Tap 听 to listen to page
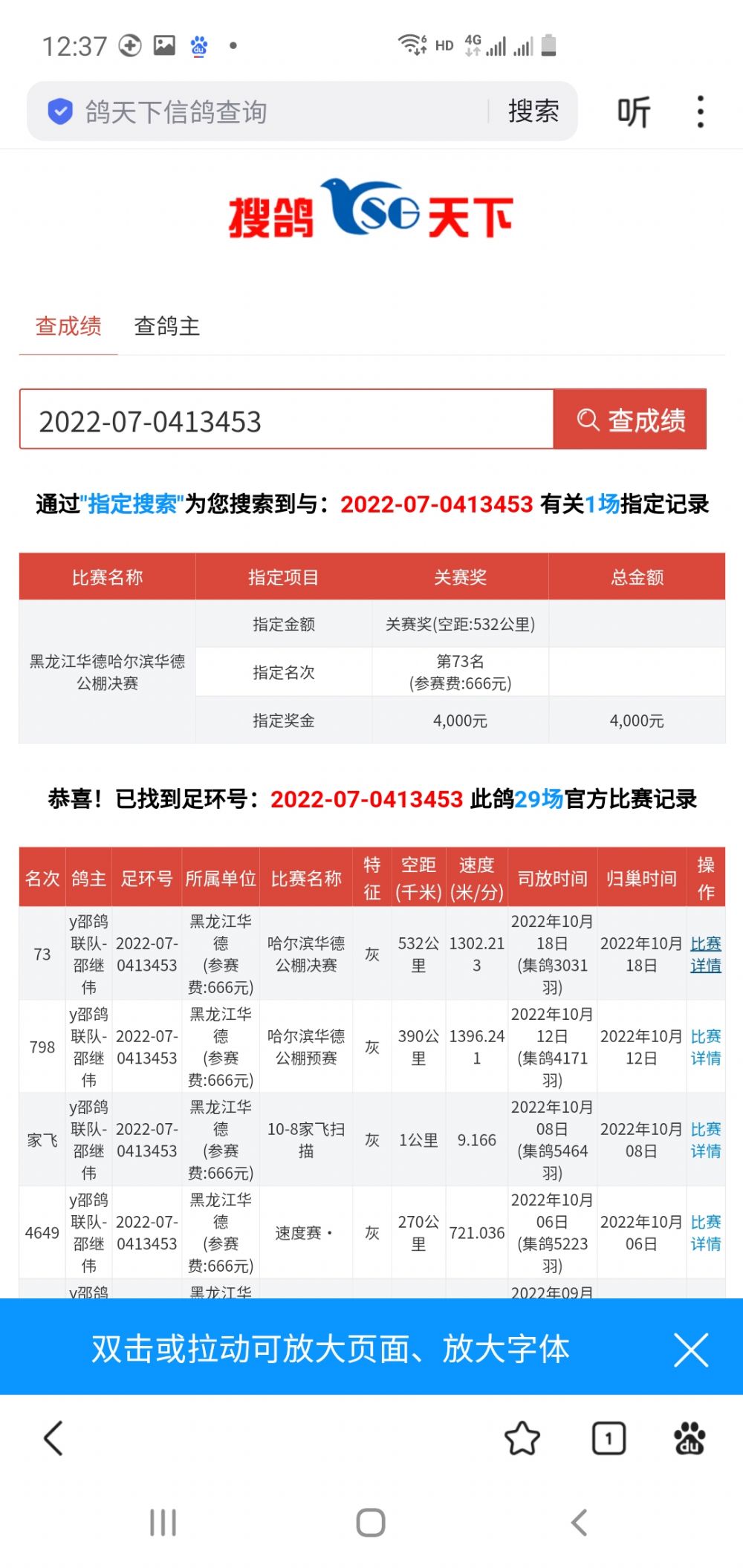743x1568 pixels. click(634, 112)
